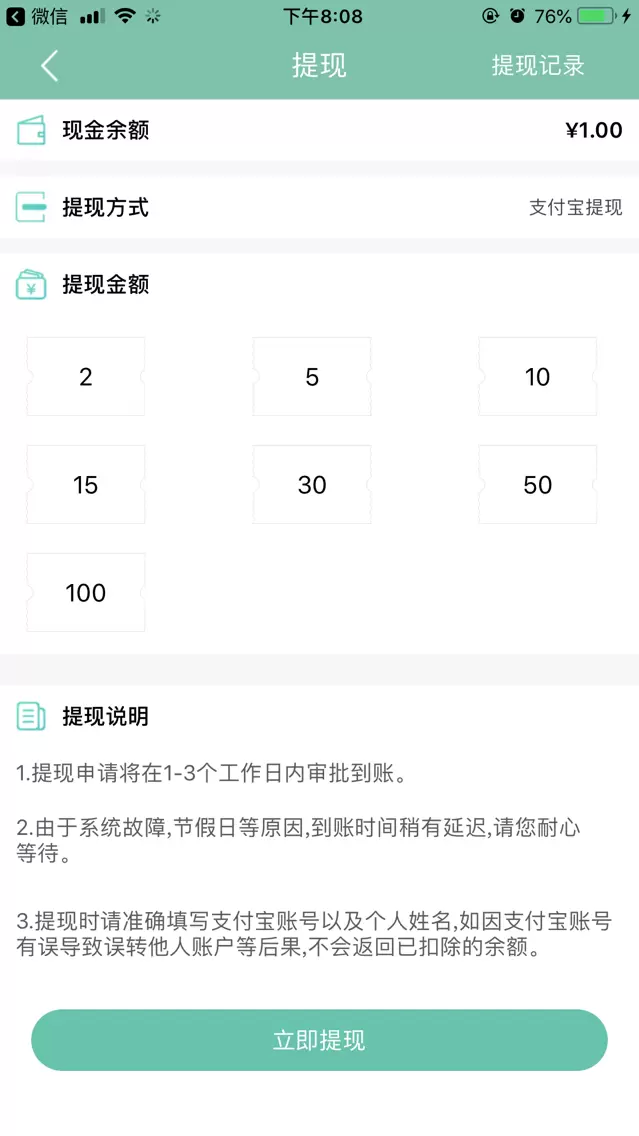
Task: Open 提现记录 withdrawal history
Action: point(537,66)
